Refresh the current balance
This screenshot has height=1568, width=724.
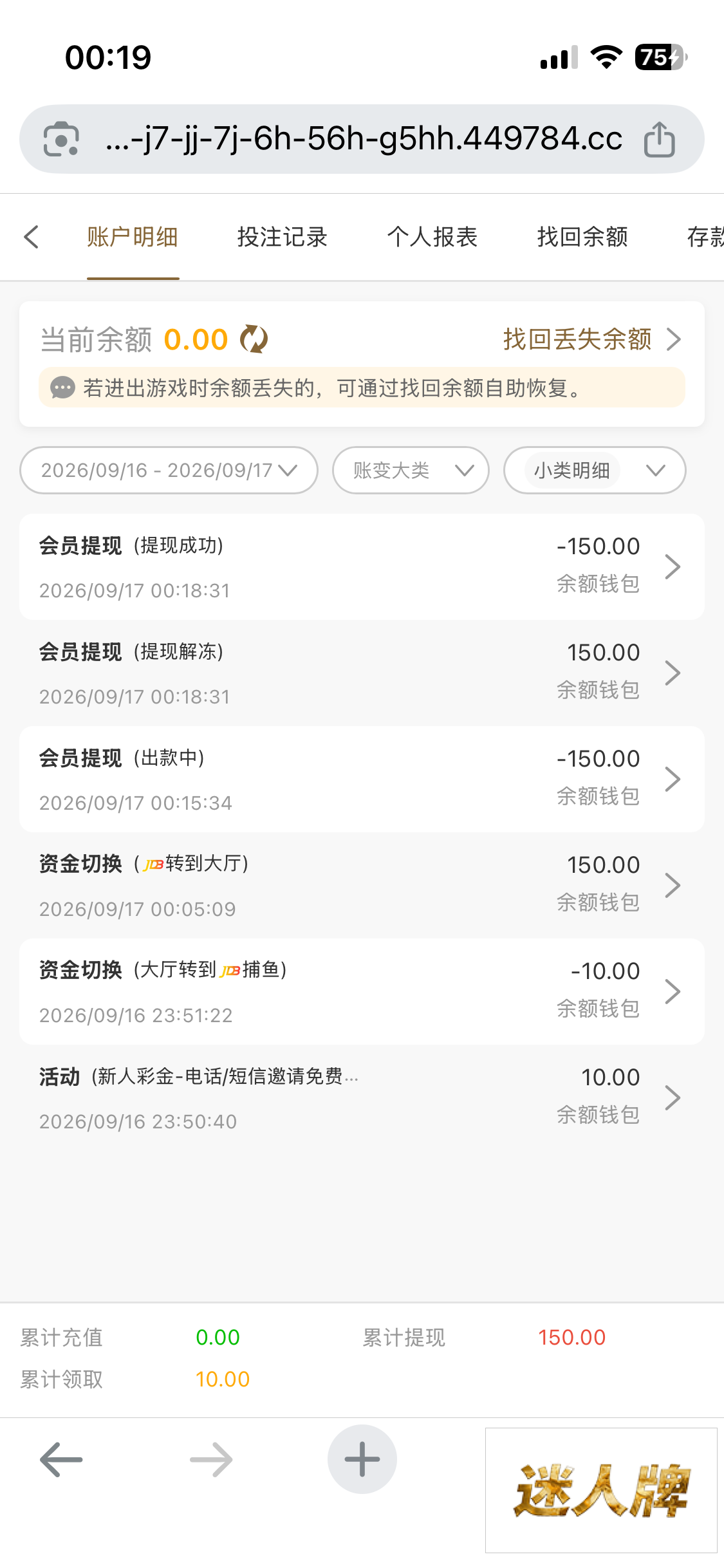pos(254,339)
